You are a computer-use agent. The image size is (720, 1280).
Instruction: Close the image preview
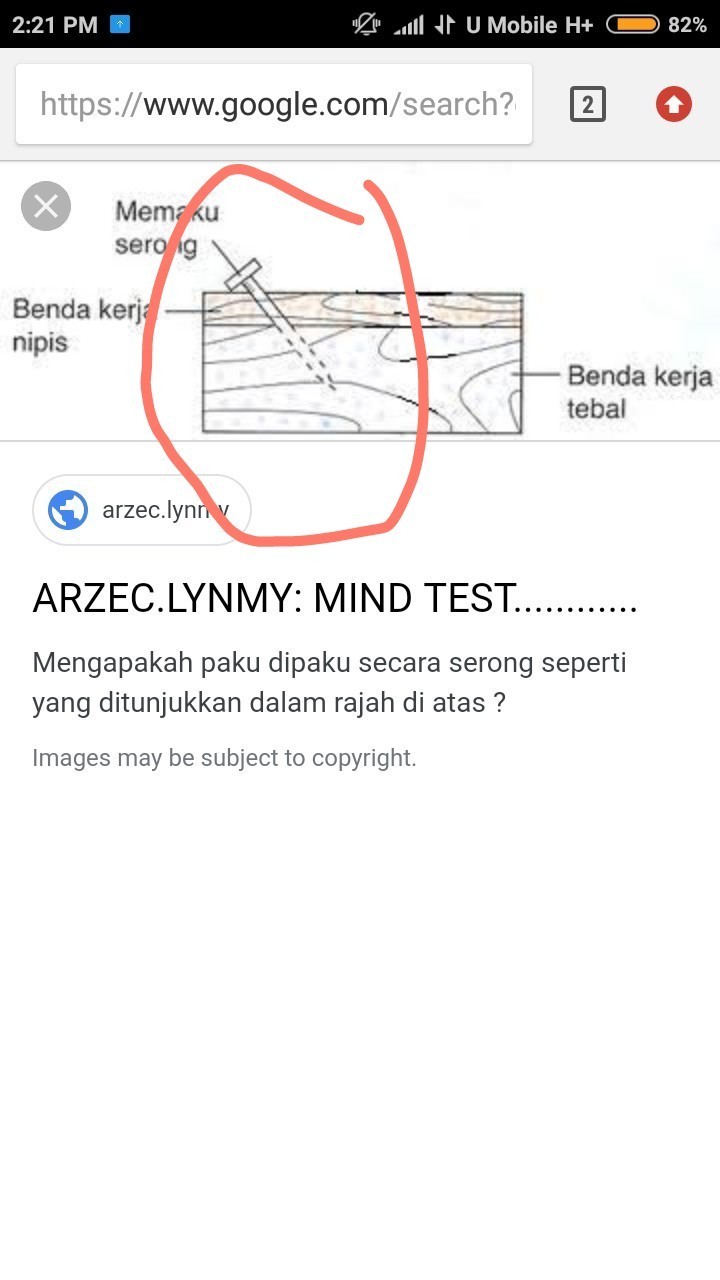(x=46, y=207)
